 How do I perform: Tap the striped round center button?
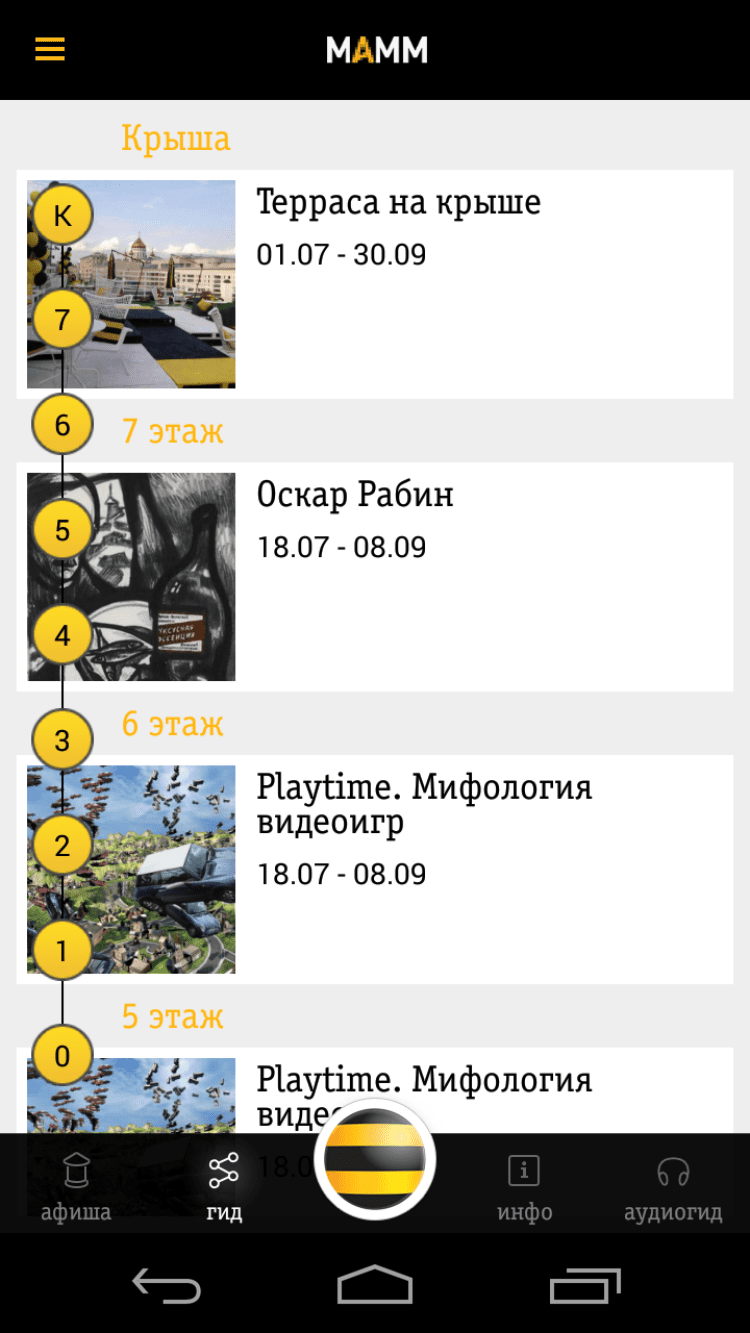coord(375,1160)
